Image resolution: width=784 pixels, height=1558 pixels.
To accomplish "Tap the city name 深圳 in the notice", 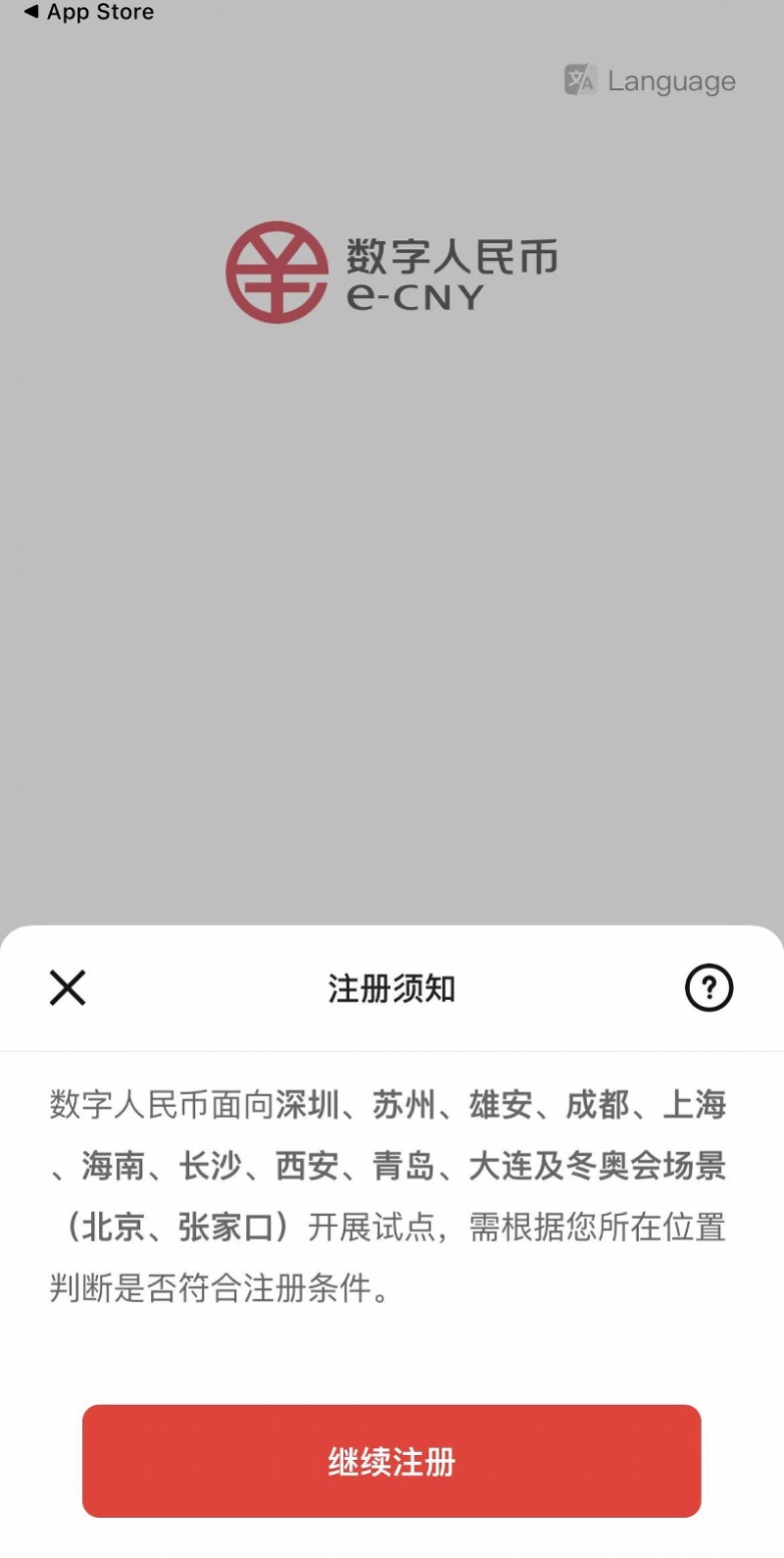I will [x=308, y=1104].
